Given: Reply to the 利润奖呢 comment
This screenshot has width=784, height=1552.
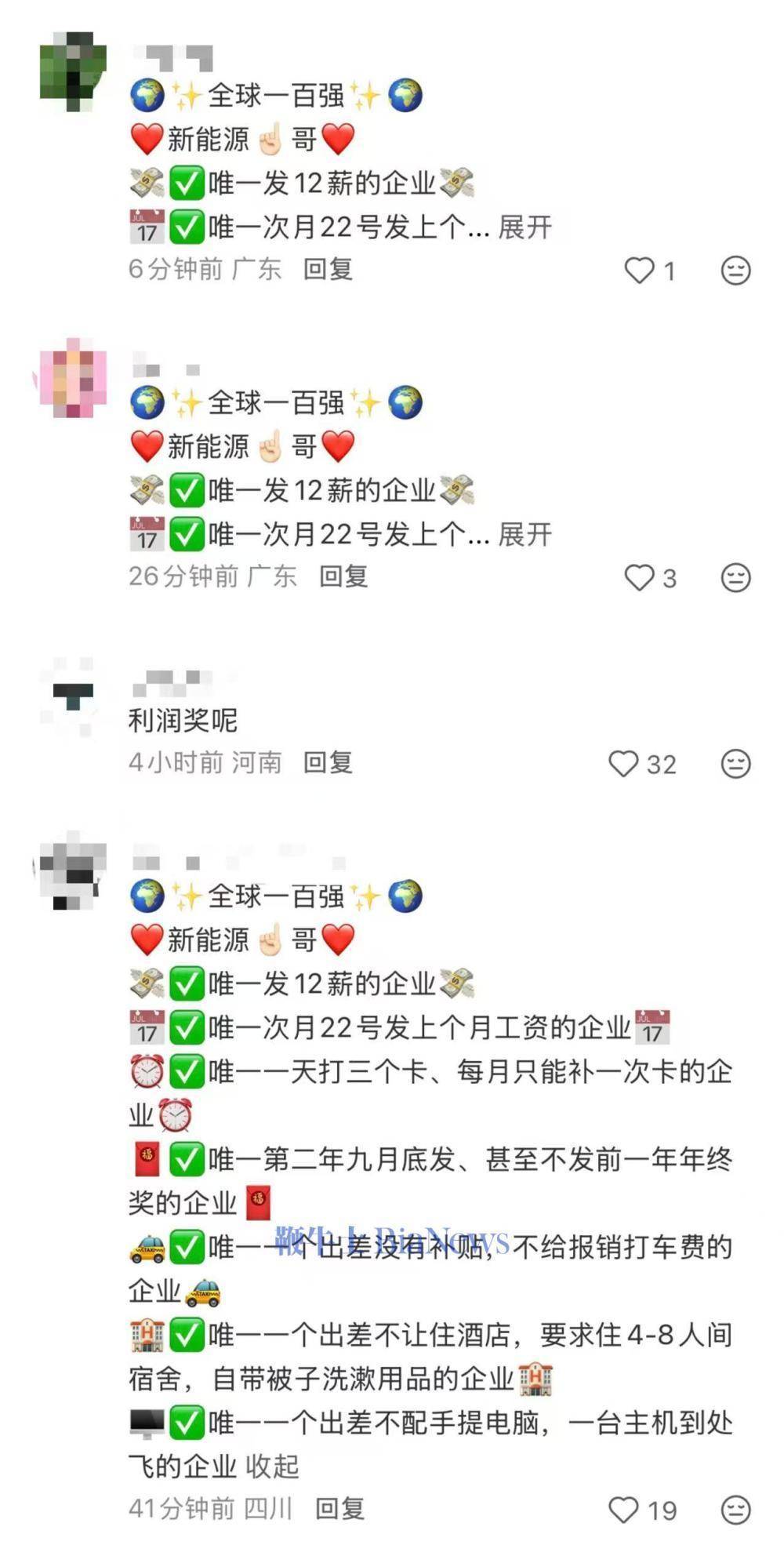Looking at the screenshot, I should 328,762.
